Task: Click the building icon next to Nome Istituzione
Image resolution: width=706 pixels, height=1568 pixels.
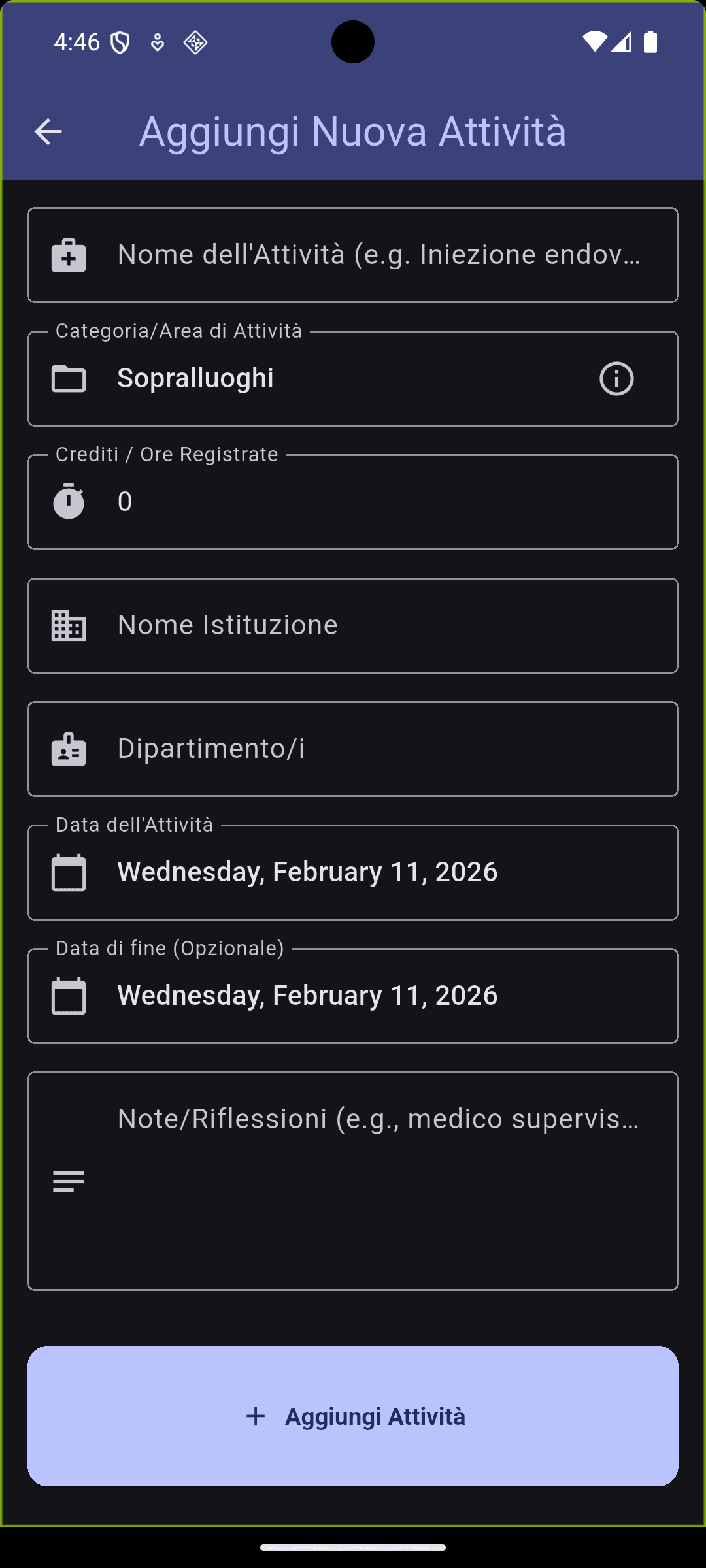Action: [68, 625]
